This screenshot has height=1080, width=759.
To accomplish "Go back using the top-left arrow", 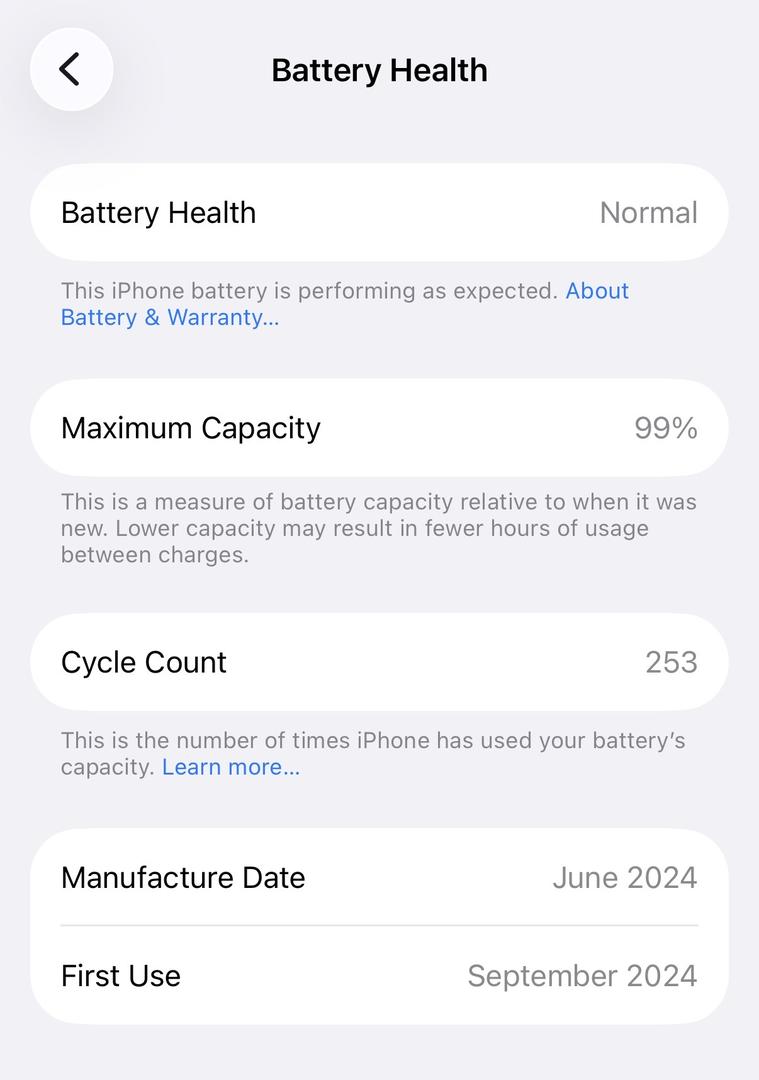I will coord(71,69).
